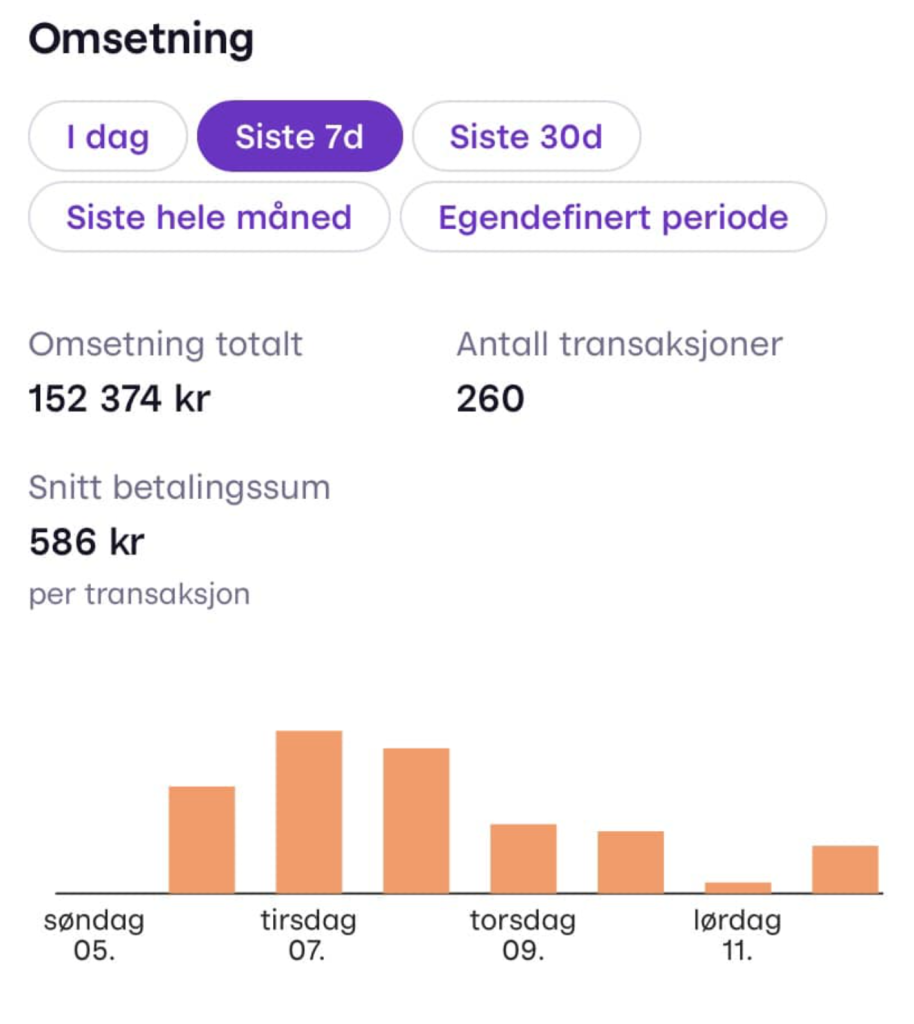Tap the Siste 7d filter chip

pyautogui.click(x=299, y=137)
